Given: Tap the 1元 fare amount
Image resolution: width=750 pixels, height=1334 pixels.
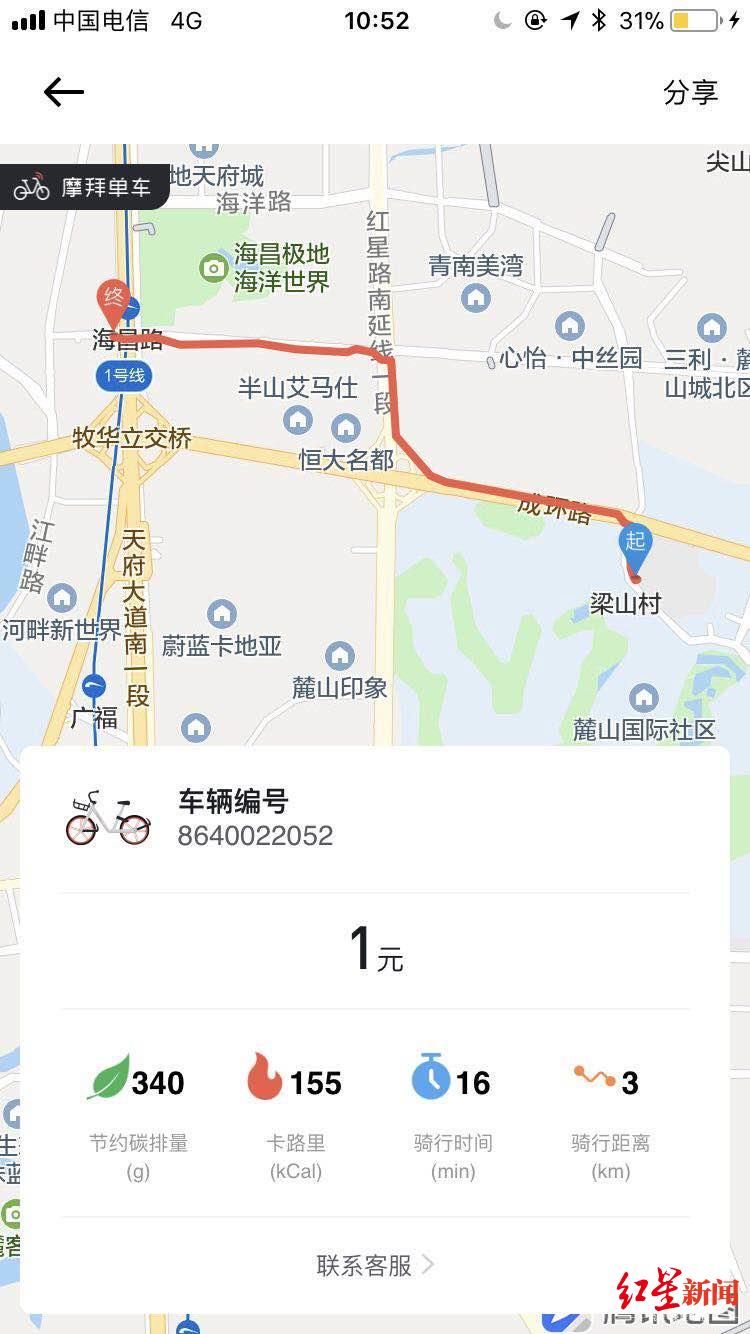Looking at the screenshot, I should 375,946.
